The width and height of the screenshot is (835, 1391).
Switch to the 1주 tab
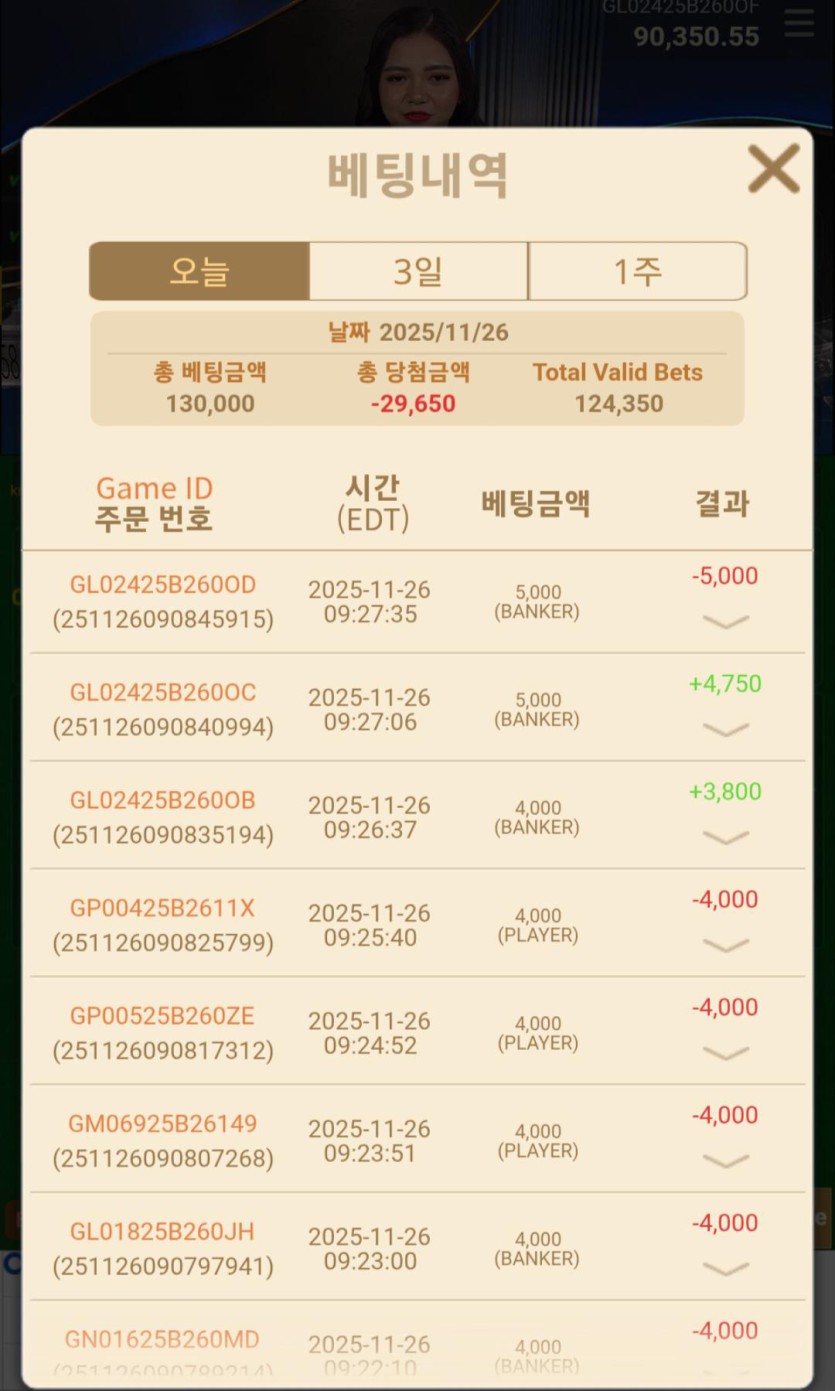[x=637, y=271]
